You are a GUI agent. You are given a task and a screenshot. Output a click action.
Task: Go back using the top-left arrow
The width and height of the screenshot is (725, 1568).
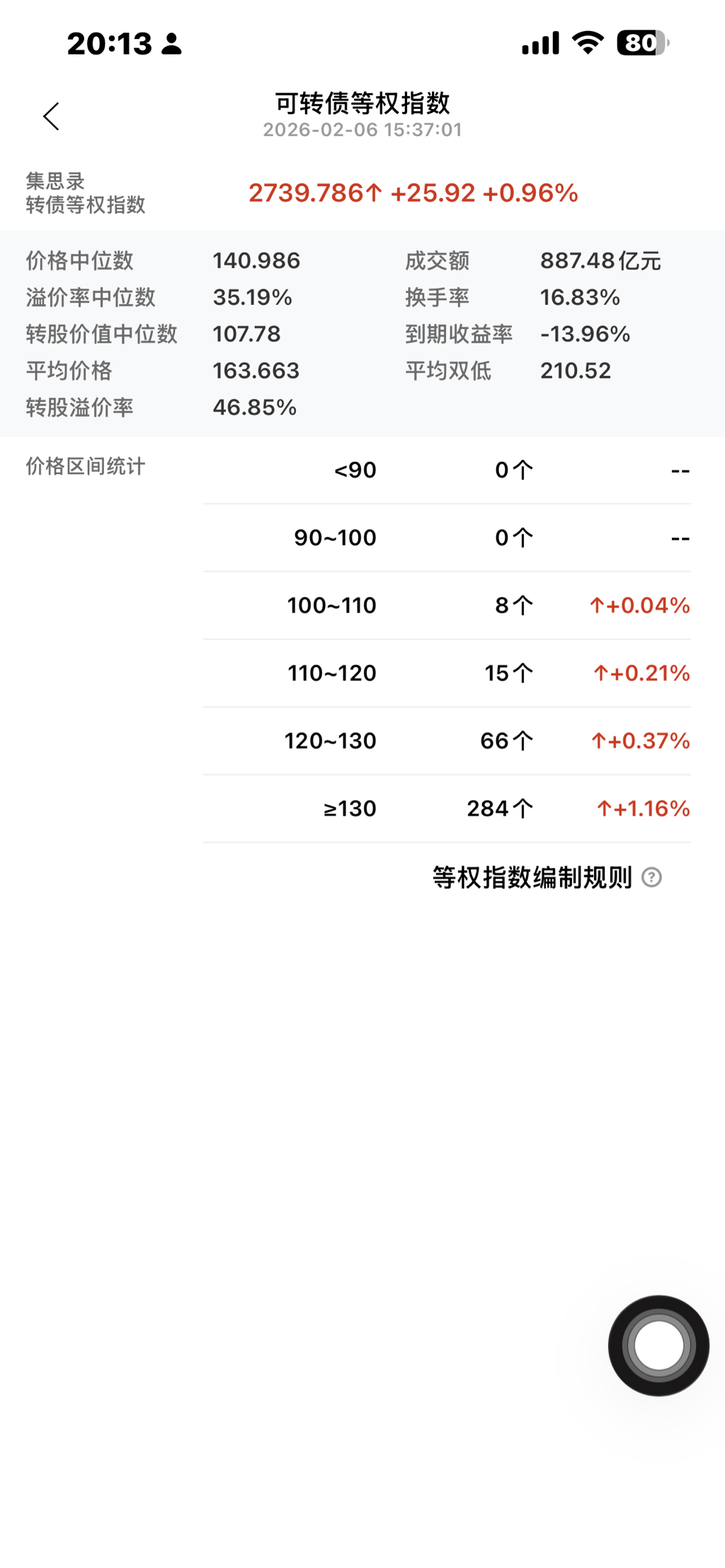point(51,117)
